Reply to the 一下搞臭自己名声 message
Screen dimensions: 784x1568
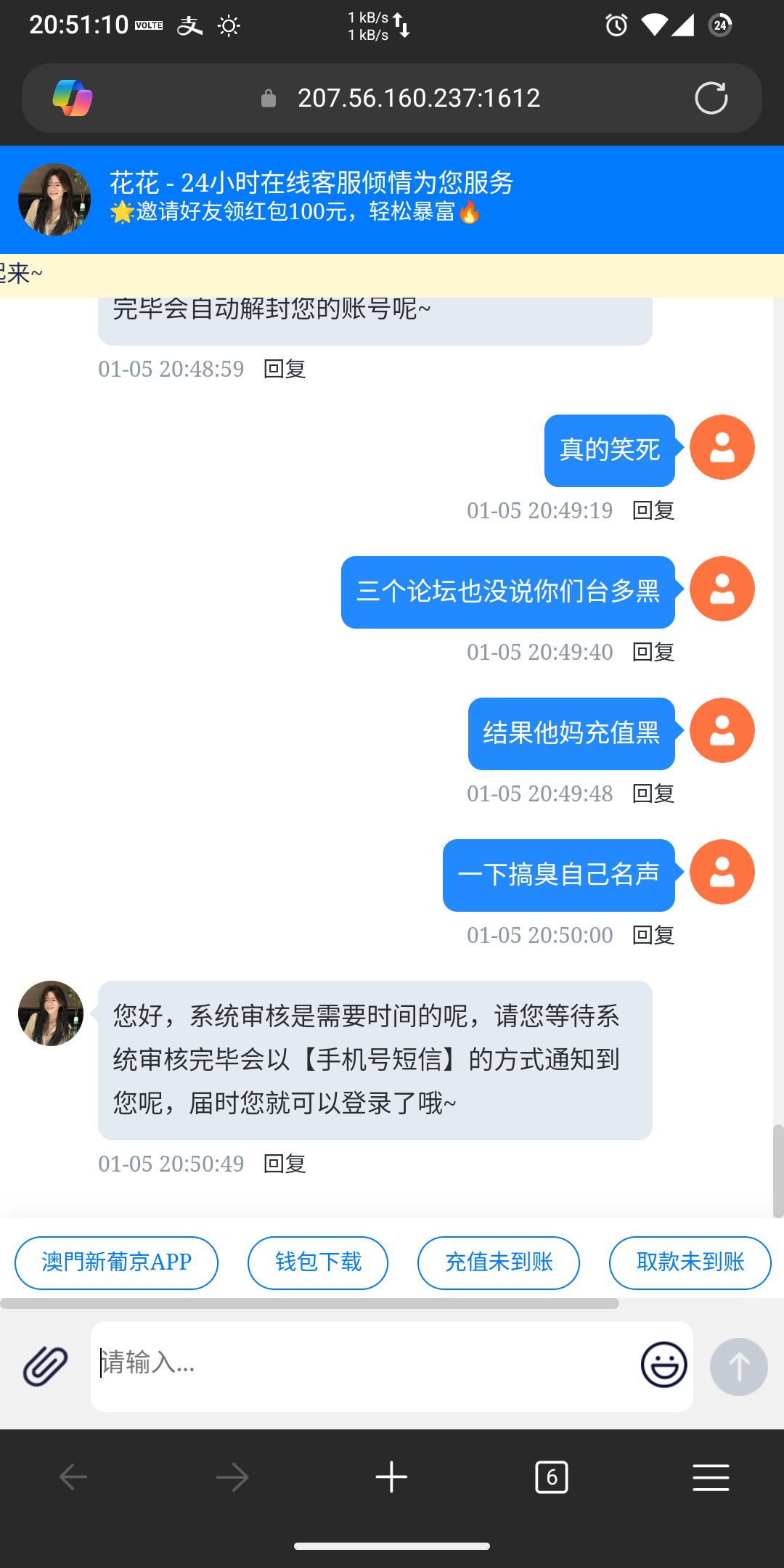(x=653, y=935)
